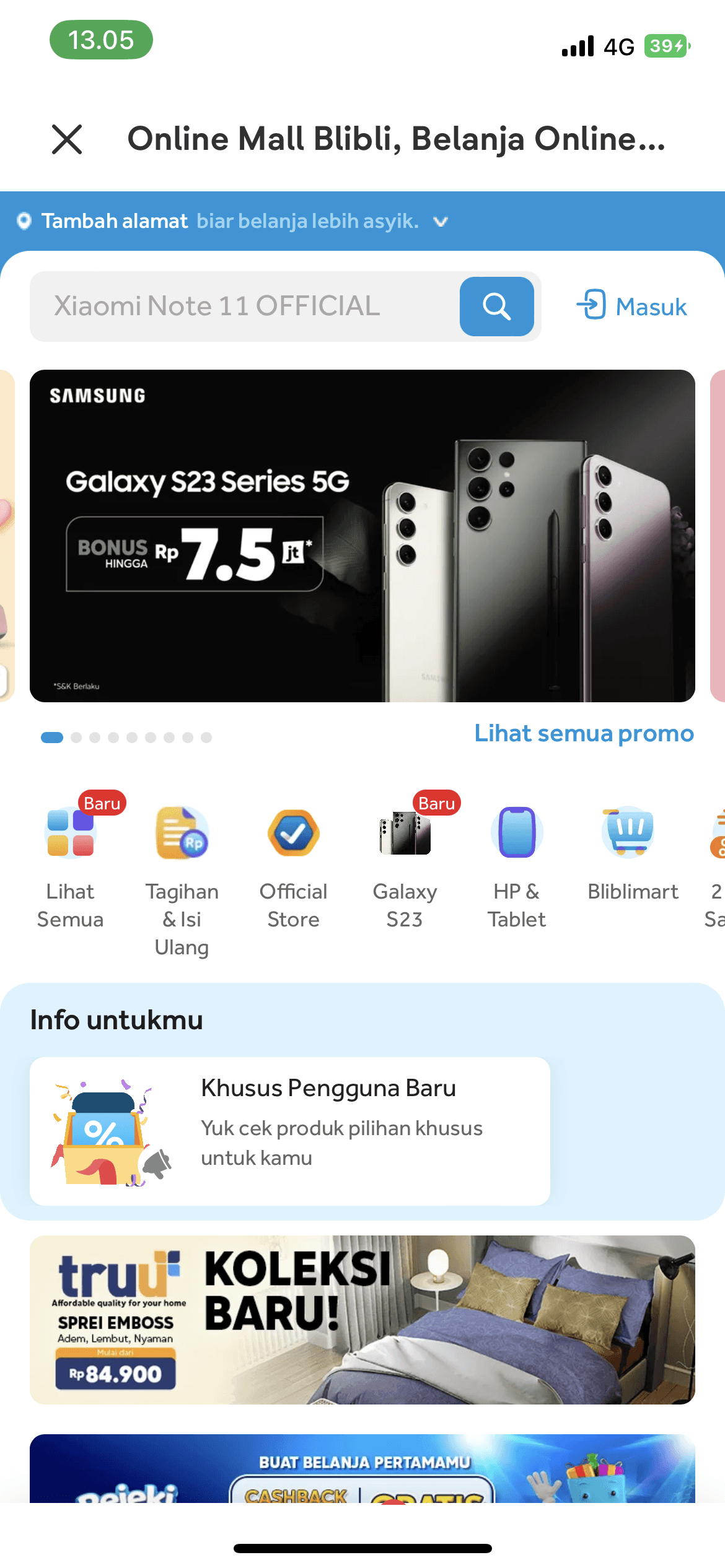Open the Buat Belanja Pertamamu cashback banner
725x1568 pixels.
pos(362,1468)
